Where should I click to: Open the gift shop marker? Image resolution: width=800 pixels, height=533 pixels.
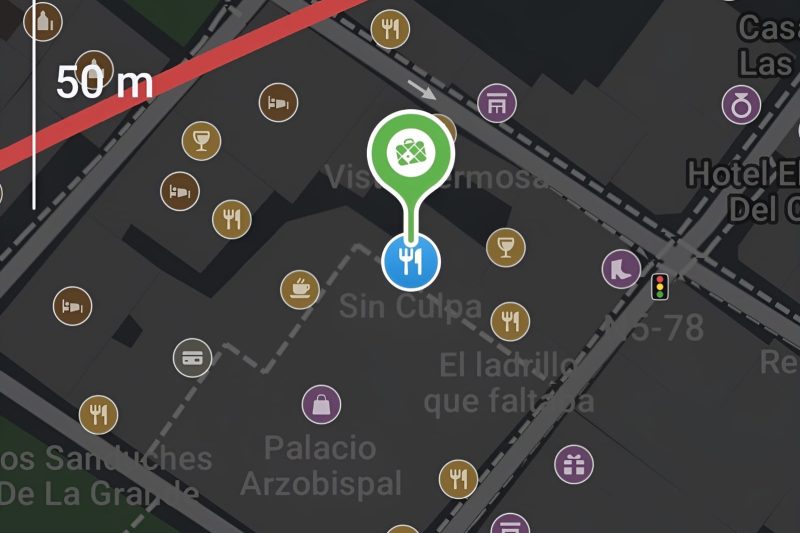click(573, 464)
